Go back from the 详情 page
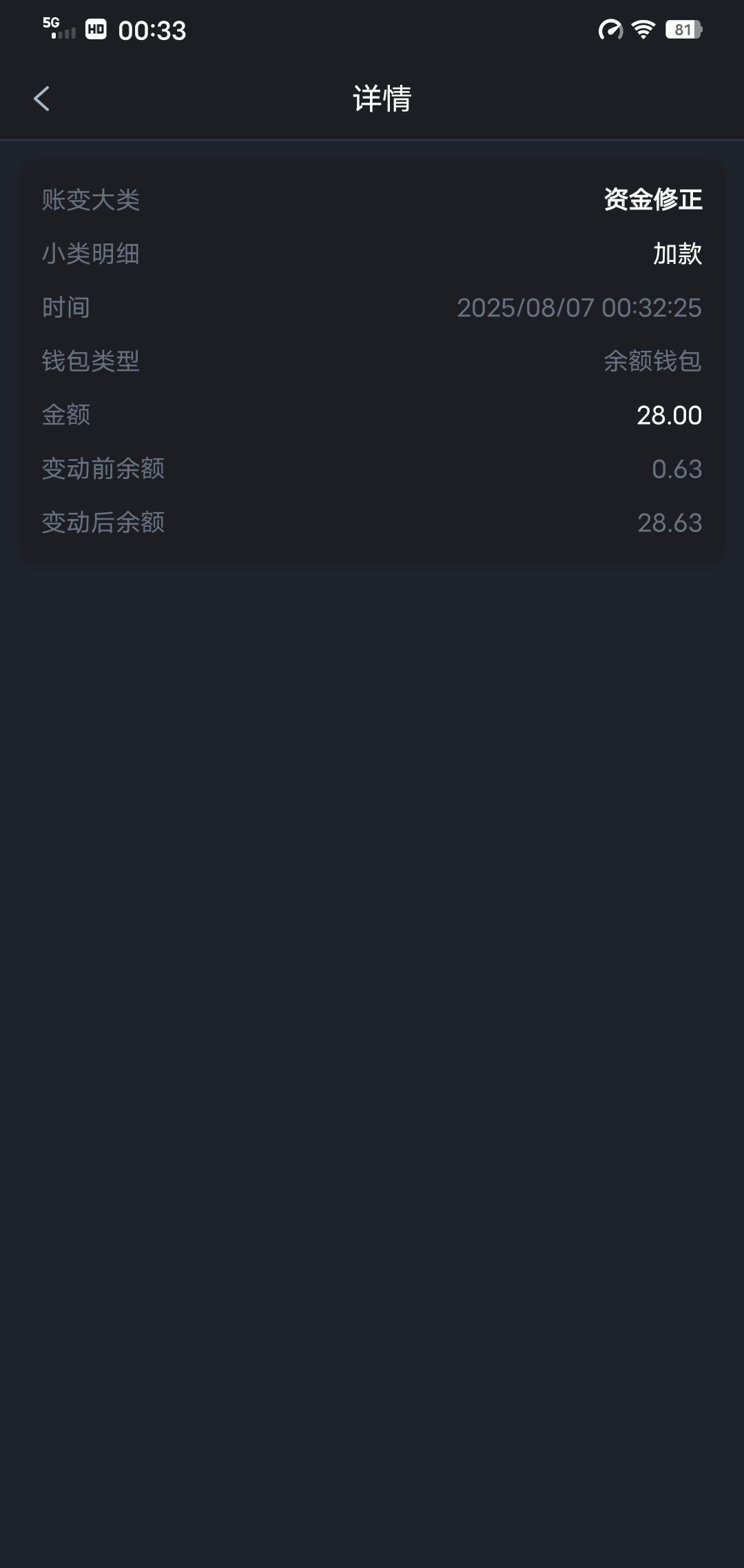744x1568 pixels. [x=41, y=99]
